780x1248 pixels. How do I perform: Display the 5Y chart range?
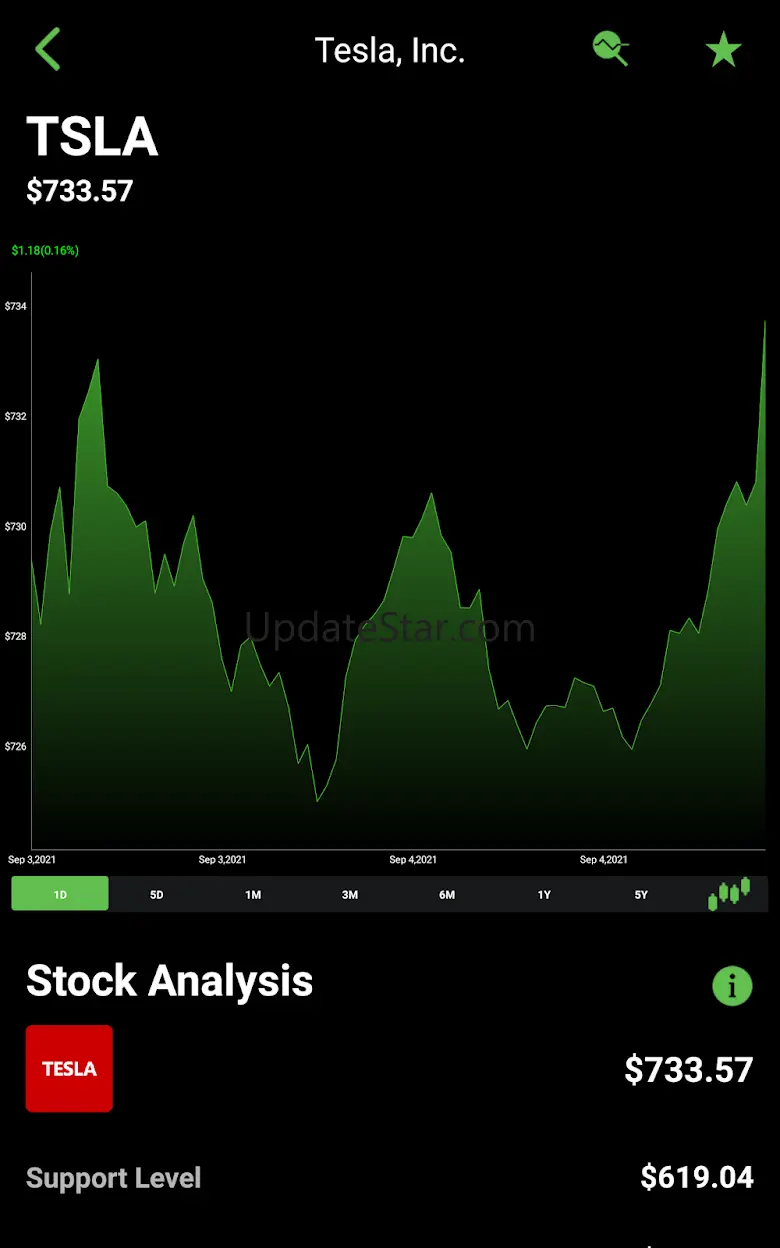click(641, 894)
